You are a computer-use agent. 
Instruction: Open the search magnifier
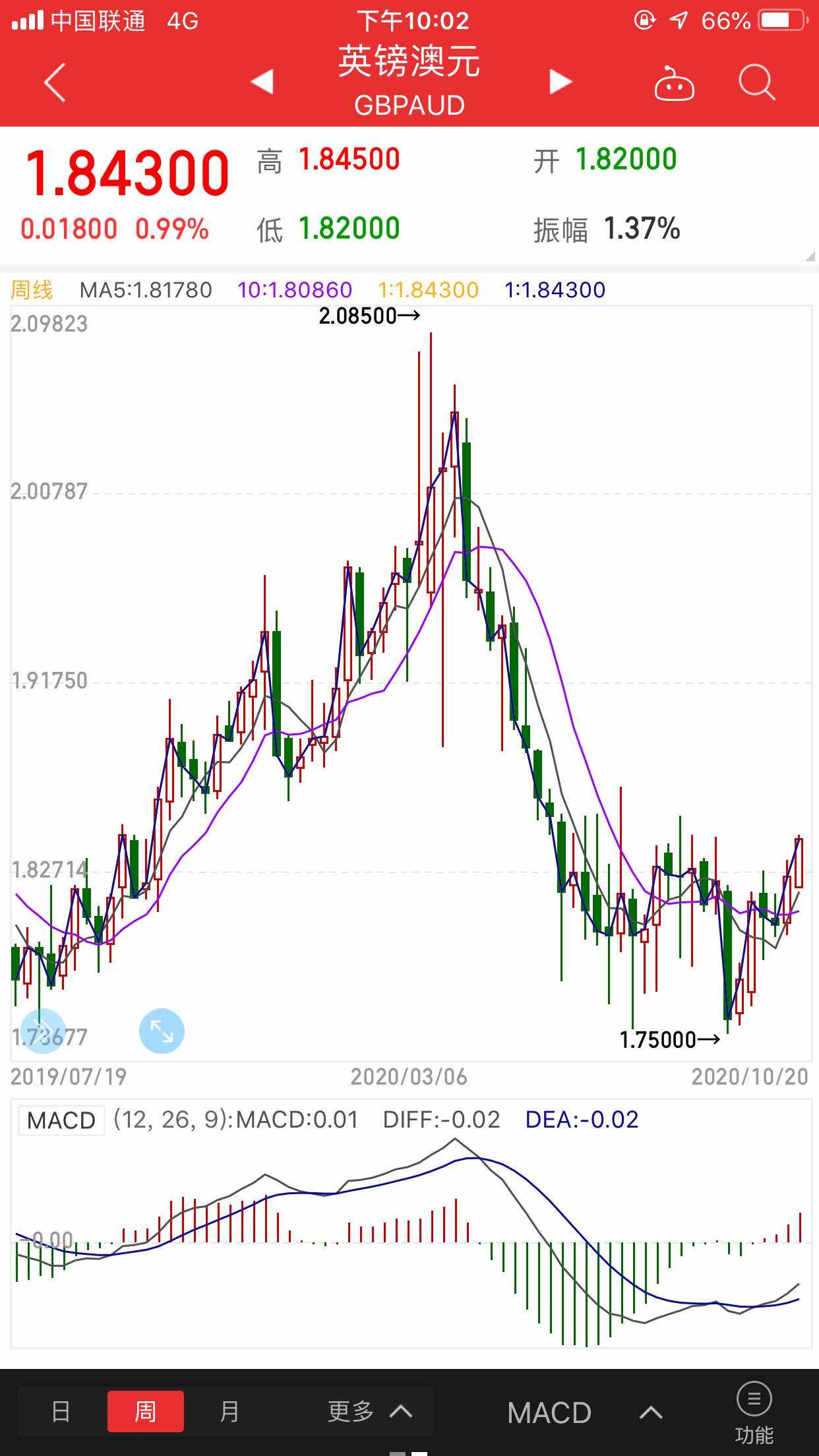coord(756,83)
